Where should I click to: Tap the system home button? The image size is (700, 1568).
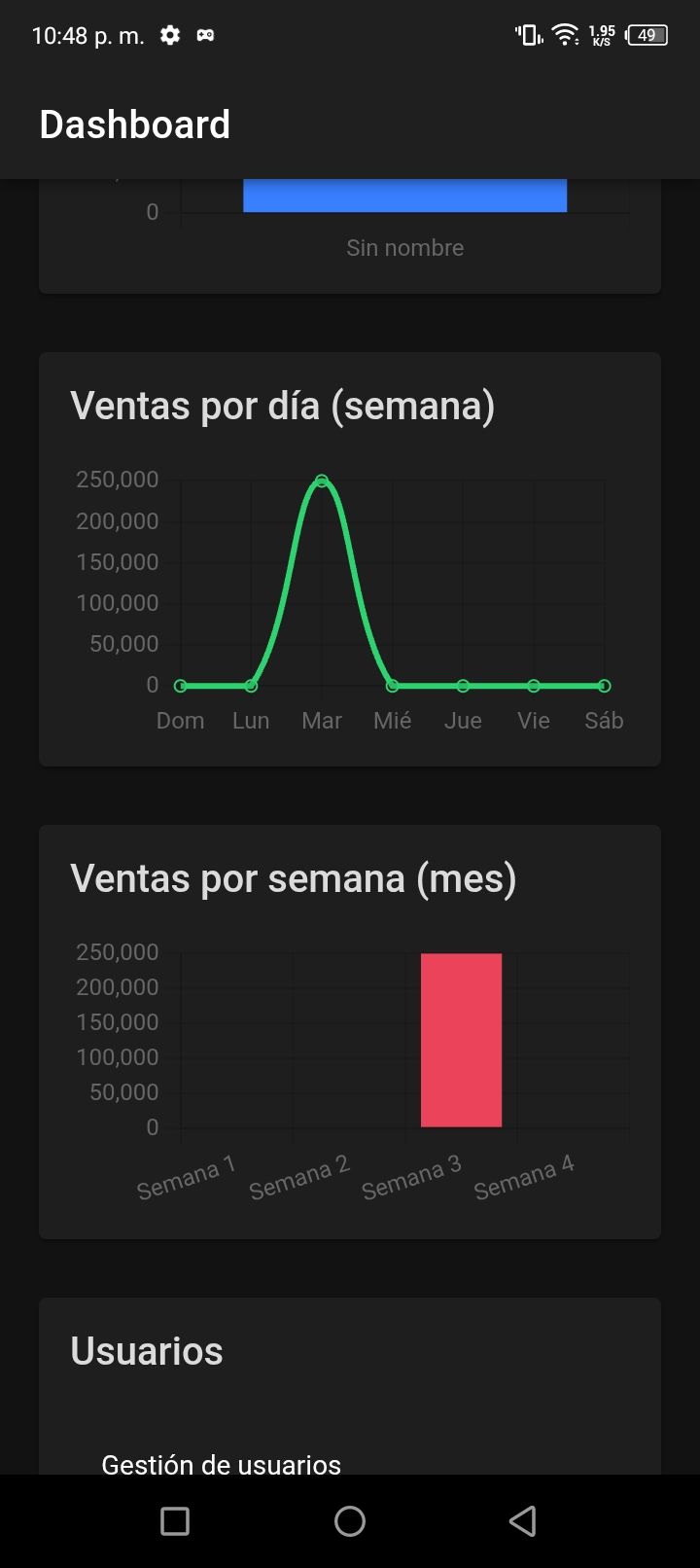point(350,1520)
